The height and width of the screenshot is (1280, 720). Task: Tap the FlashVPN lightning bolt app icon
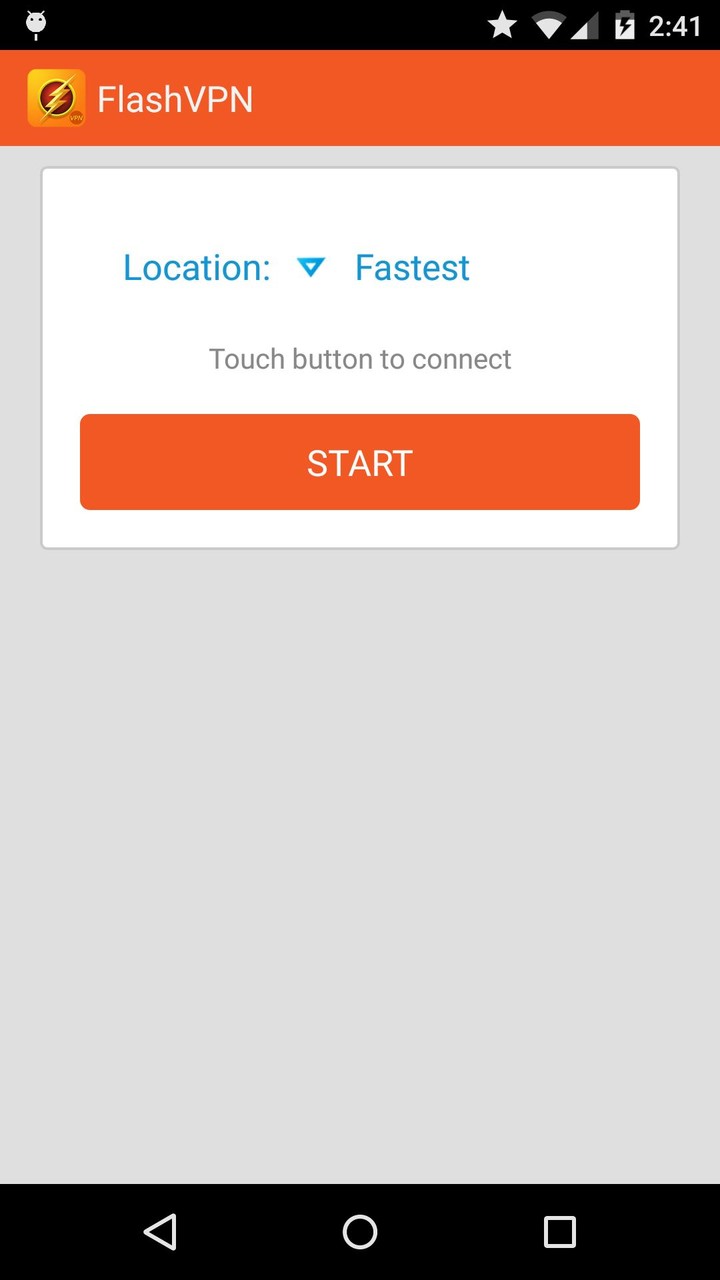click(56, 97)
